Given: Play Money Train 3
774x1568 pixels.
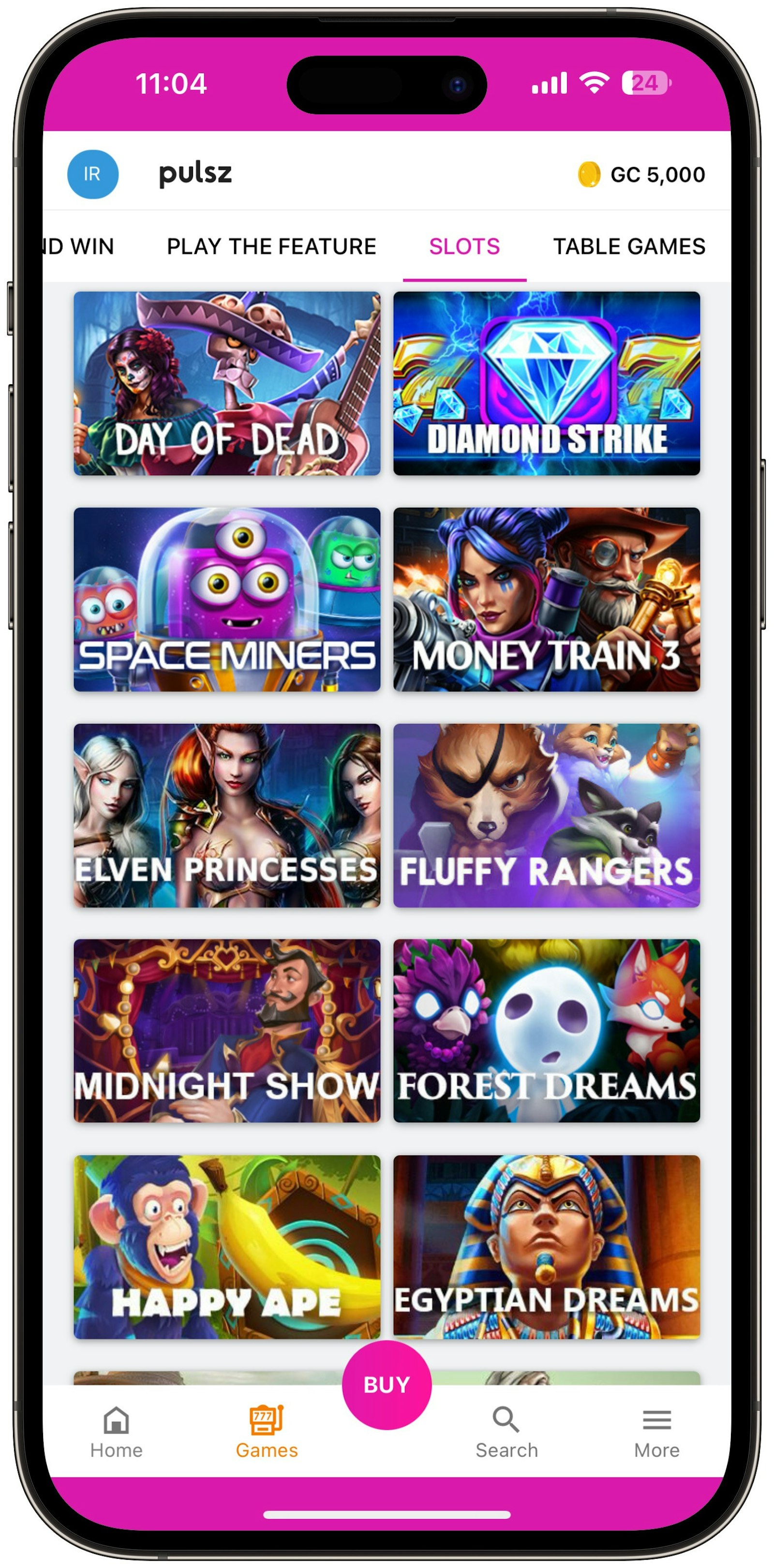Looking at the screenshot, I should (x=546, y=600).
